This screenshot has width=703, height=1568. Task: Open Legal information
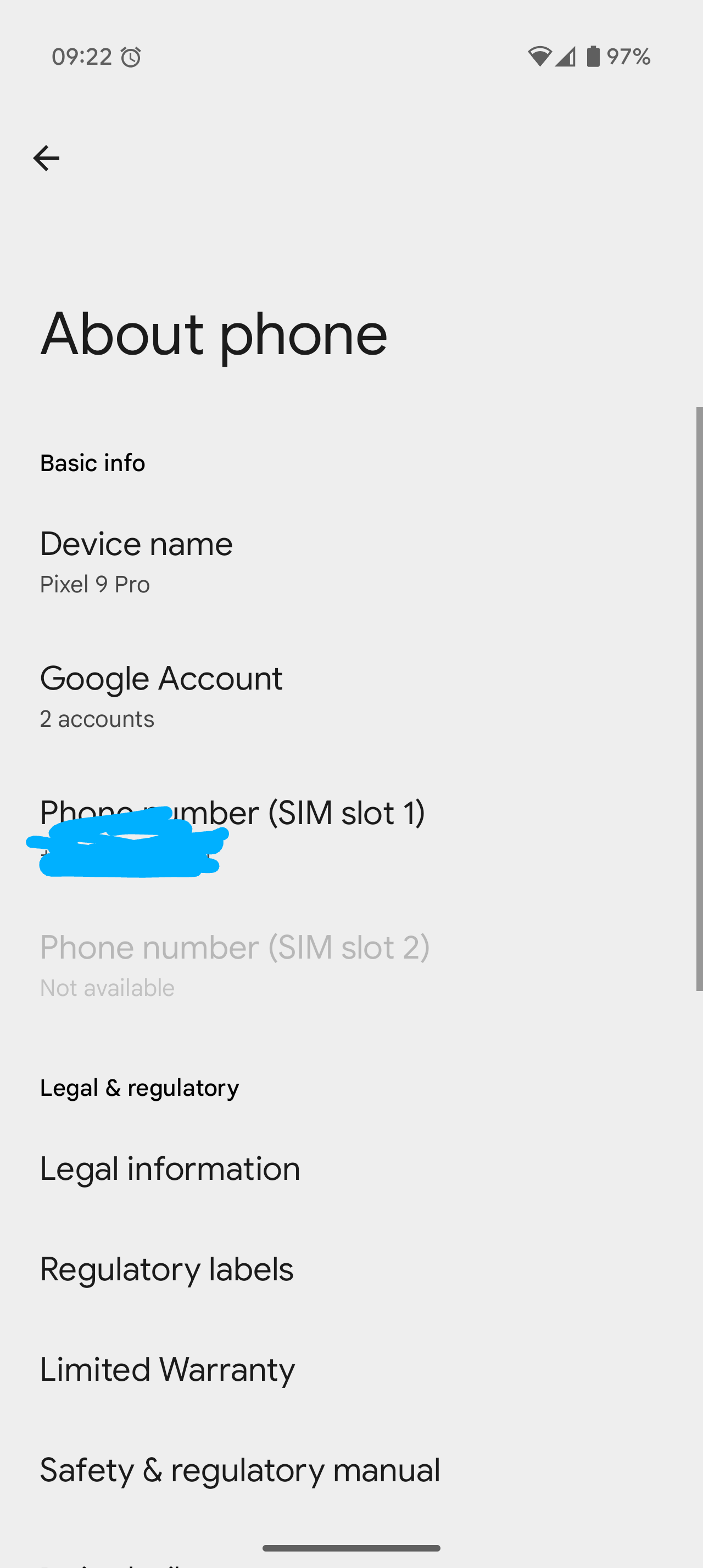351,1169
